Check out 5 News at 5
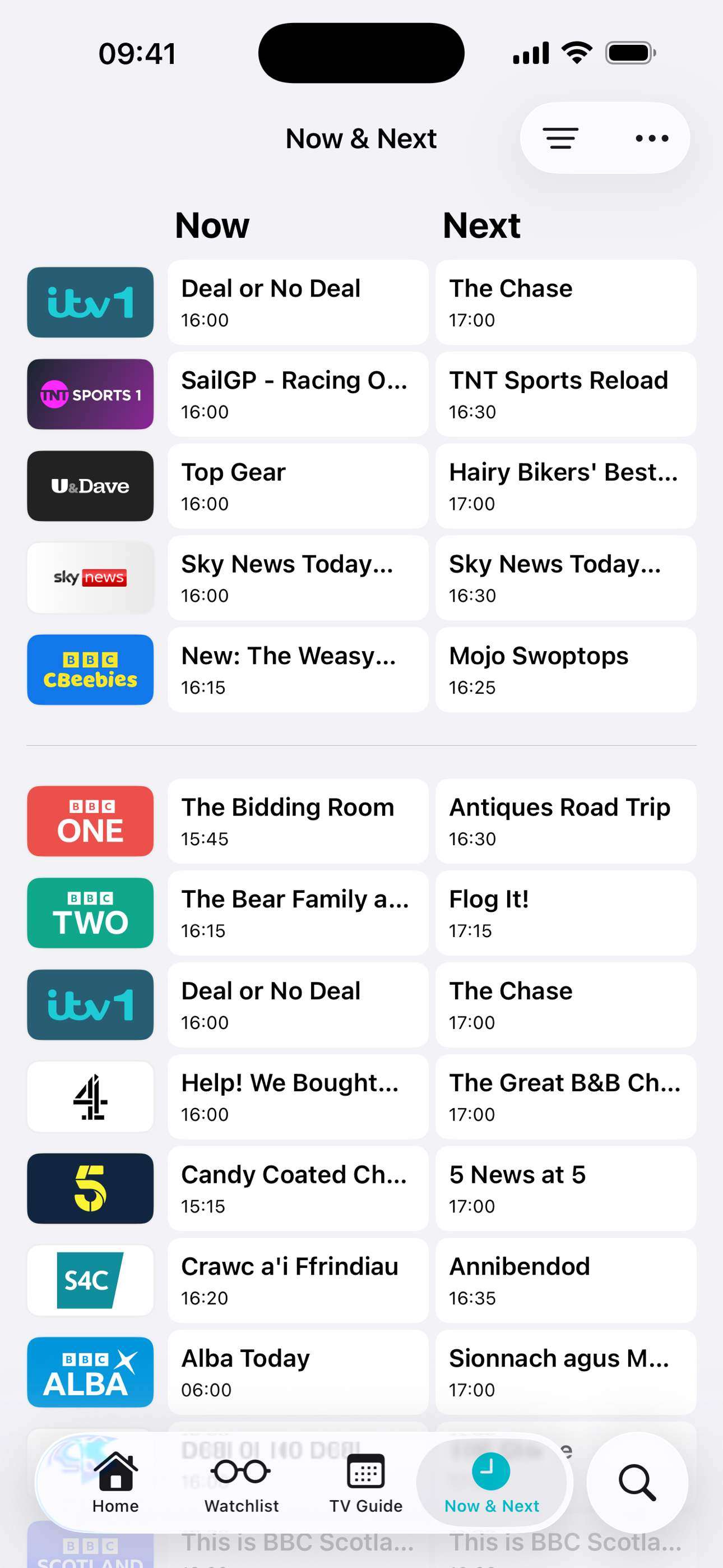723x1568 pixels. 566,1189
